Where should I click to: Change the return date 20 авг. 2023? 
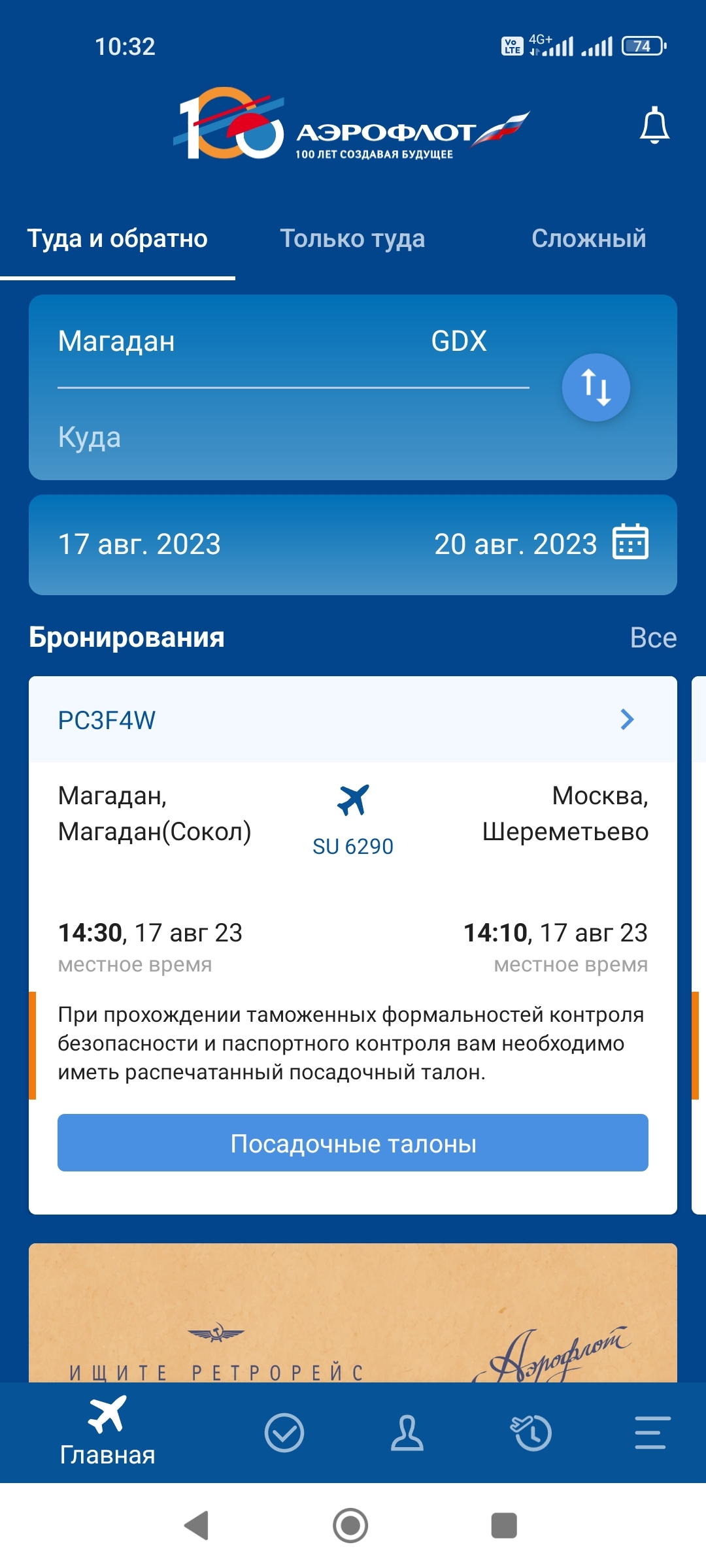coord(516,544)
